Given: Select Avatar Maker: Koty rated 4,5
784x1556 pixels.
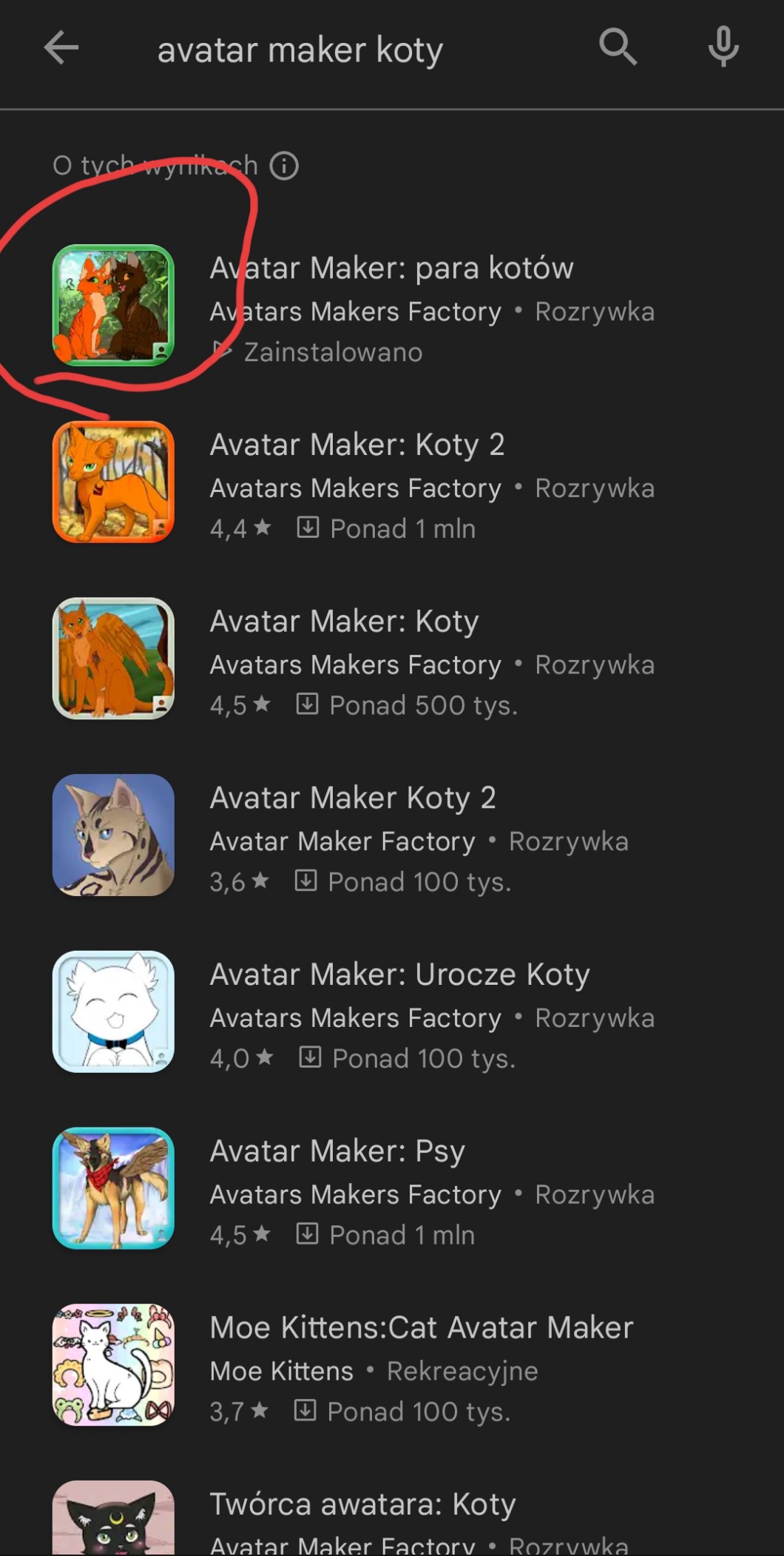Looking at the screenshot, I should pyautogui.click(x=344, y=622).
